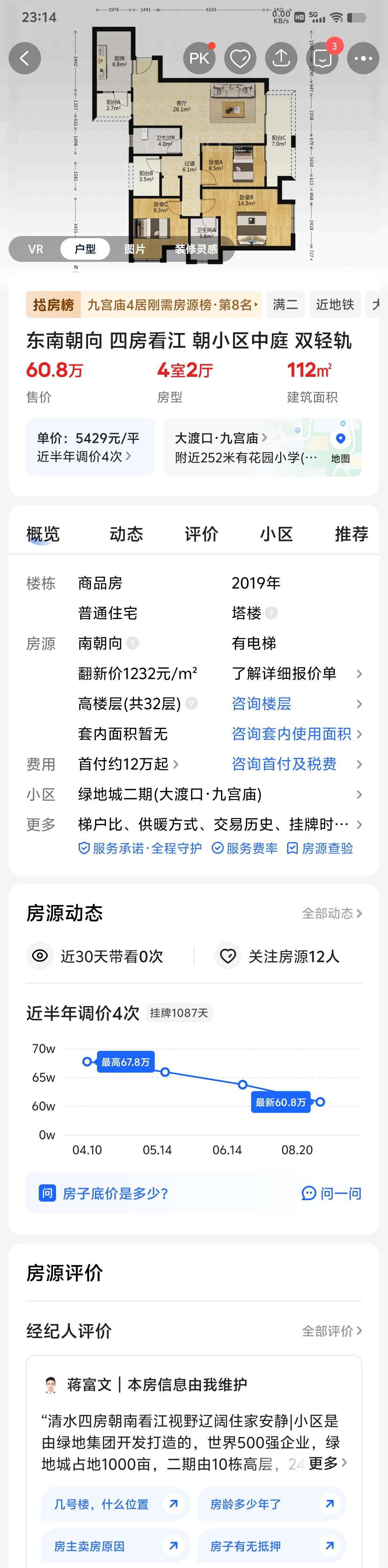Jump to the 小区 section tab
Screen dimensions: 388x1568
point(277,534)
